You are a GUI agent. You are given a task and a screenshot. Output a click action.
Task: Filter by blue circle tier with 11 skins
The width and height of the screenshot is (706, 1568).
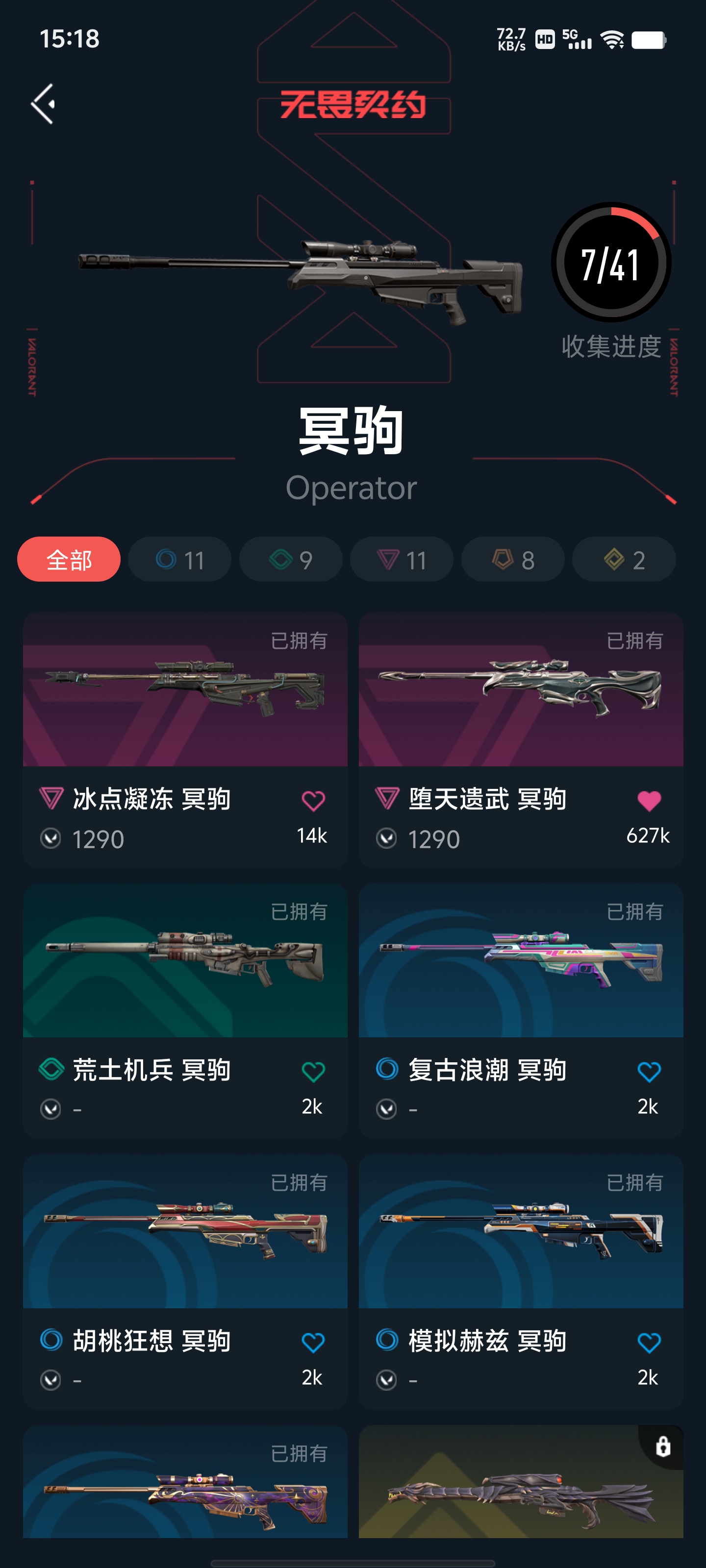point(180,560)
